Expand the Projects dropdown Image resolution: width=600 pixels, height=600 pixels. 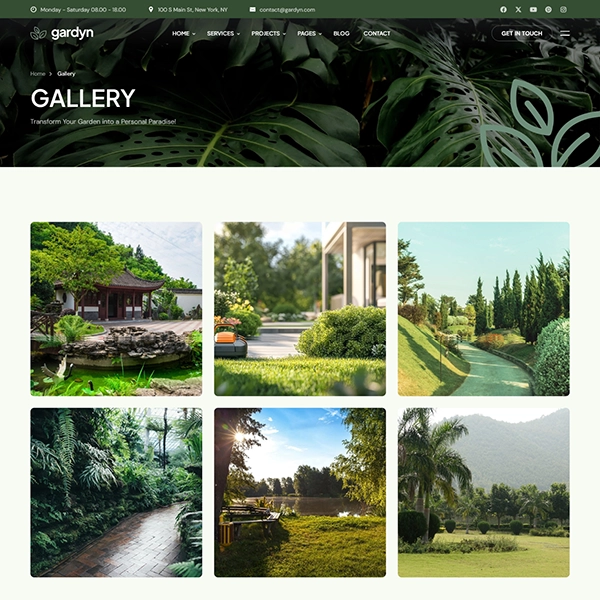(x=268, y=33)
